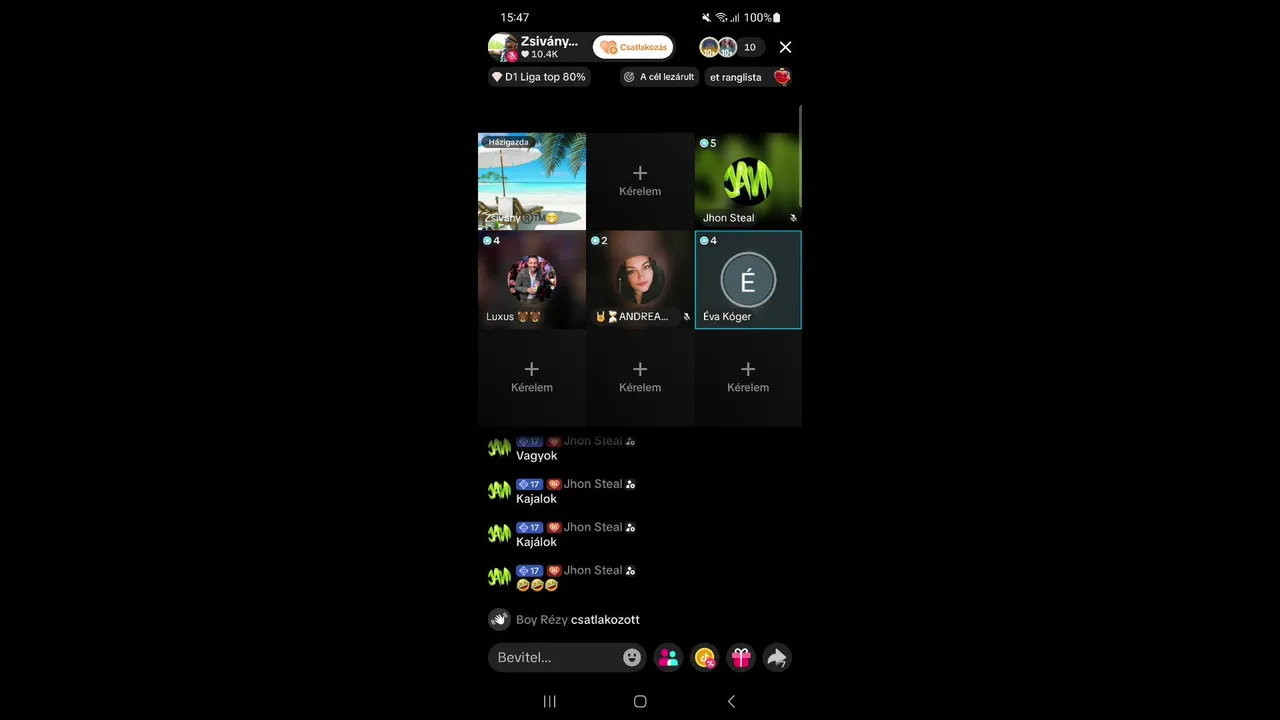The width and height of the screenshot is (1280, 720).
Task: Open Éva Kóger's seat tile
Action: click(748, 280)
